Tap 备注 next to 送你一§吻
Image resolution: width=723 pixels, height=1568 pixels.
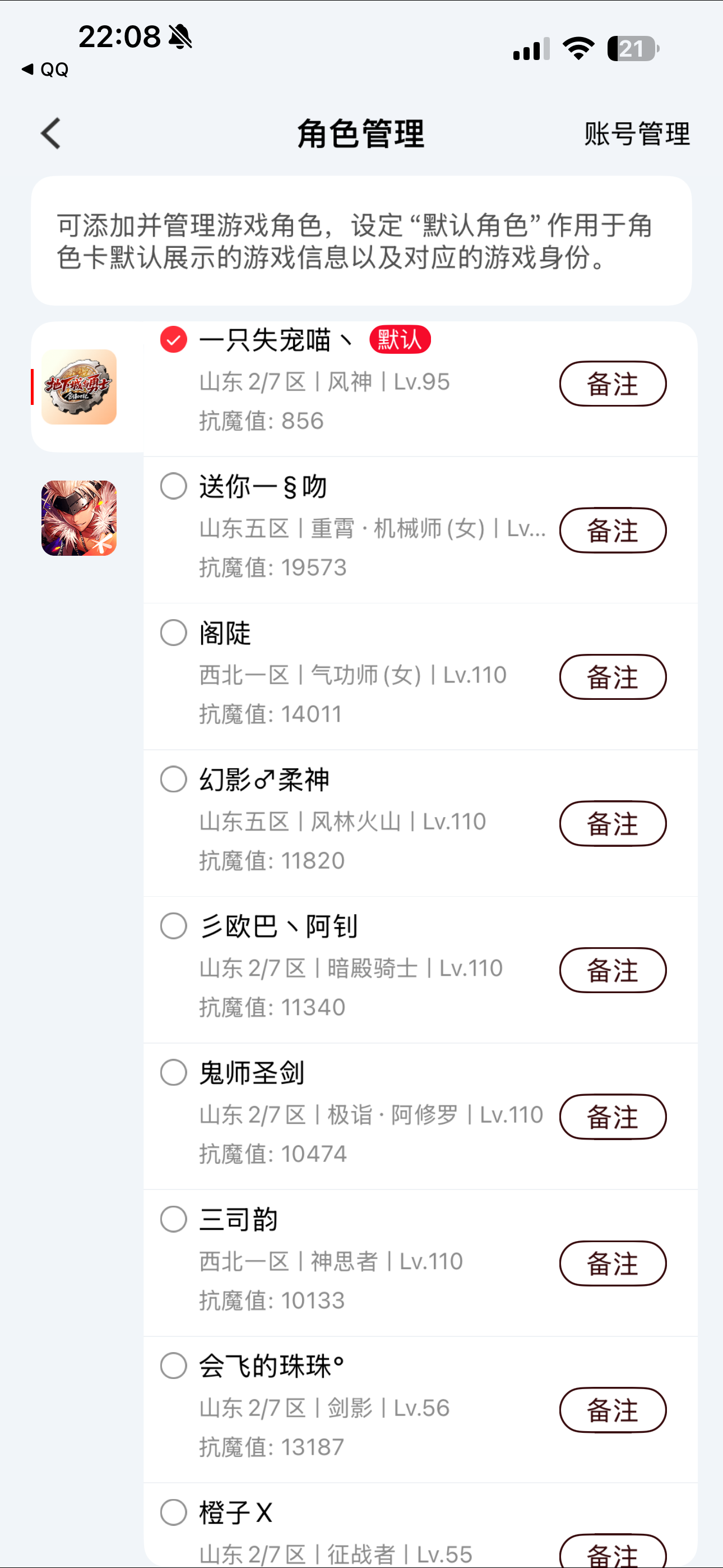(x=612, y=531)
